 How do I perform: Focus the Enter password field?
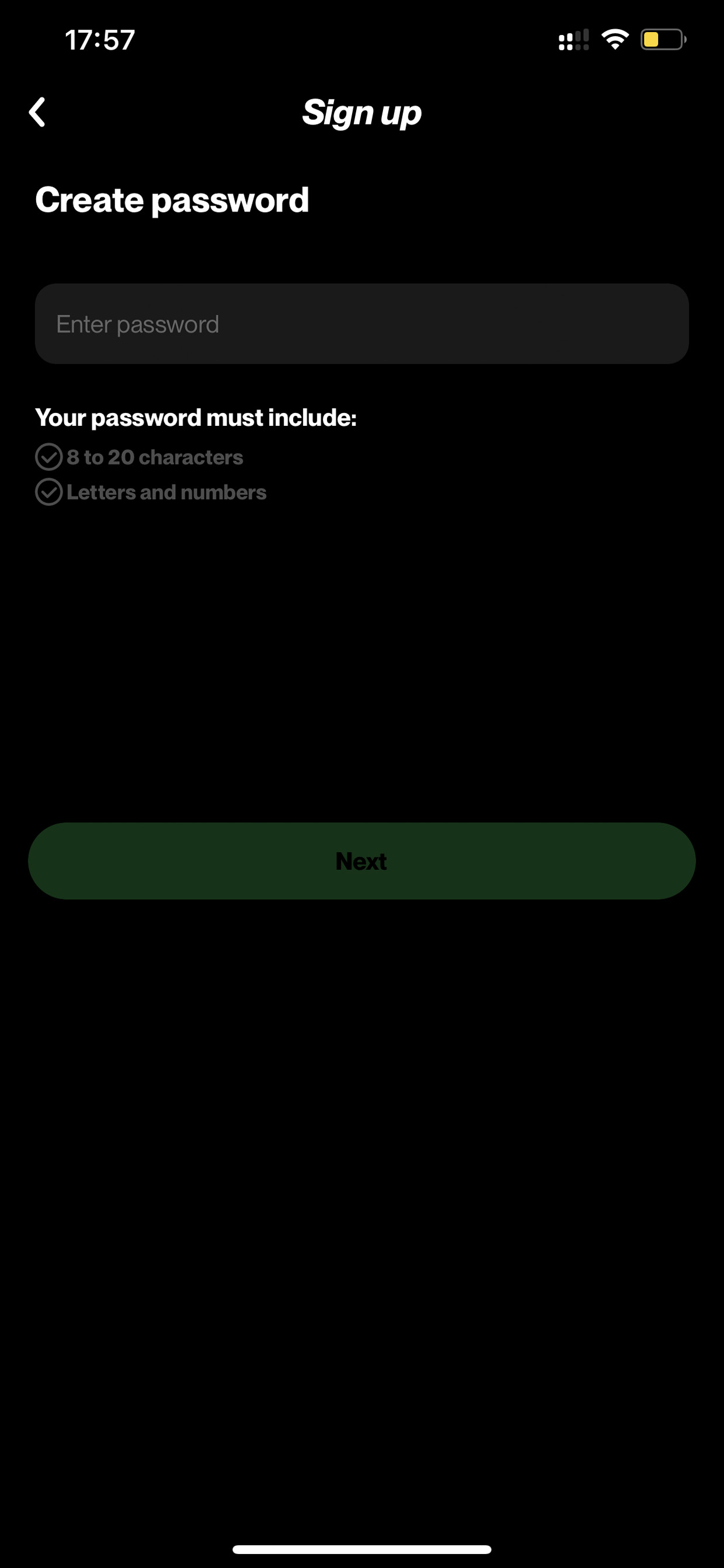pos(361,324)
